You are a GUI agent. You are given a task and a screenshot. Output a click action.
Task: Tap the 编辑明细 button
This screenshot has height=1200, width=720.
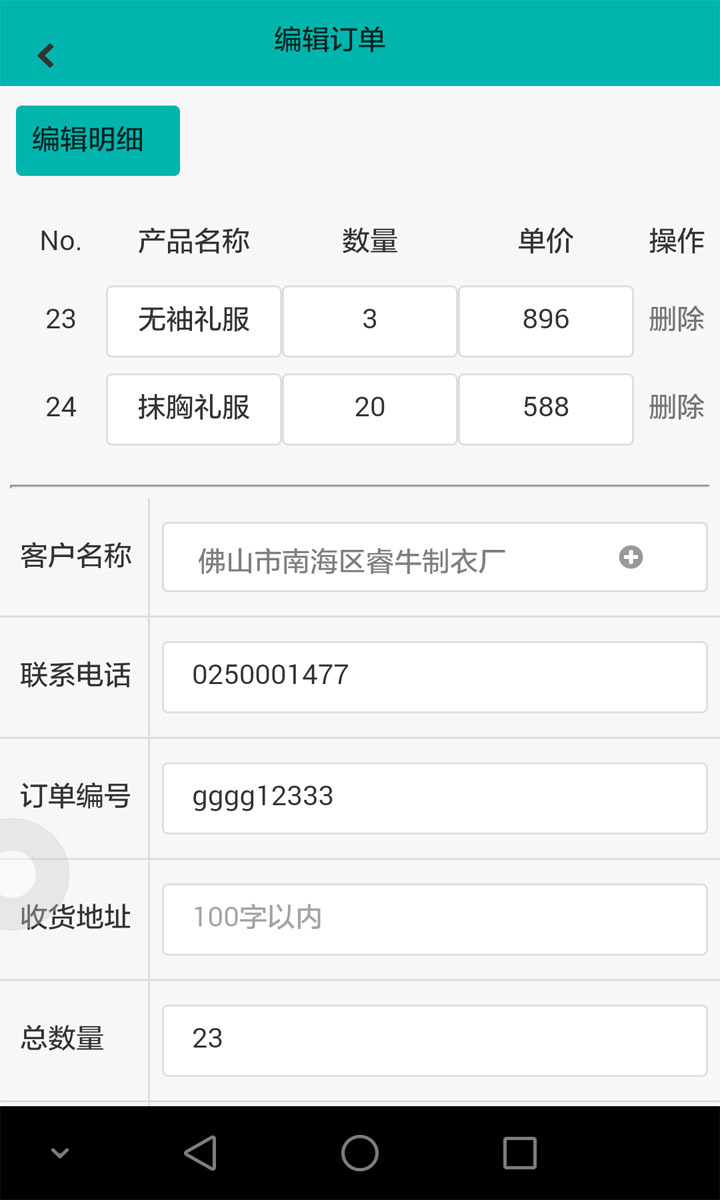(x=98, y=141)
